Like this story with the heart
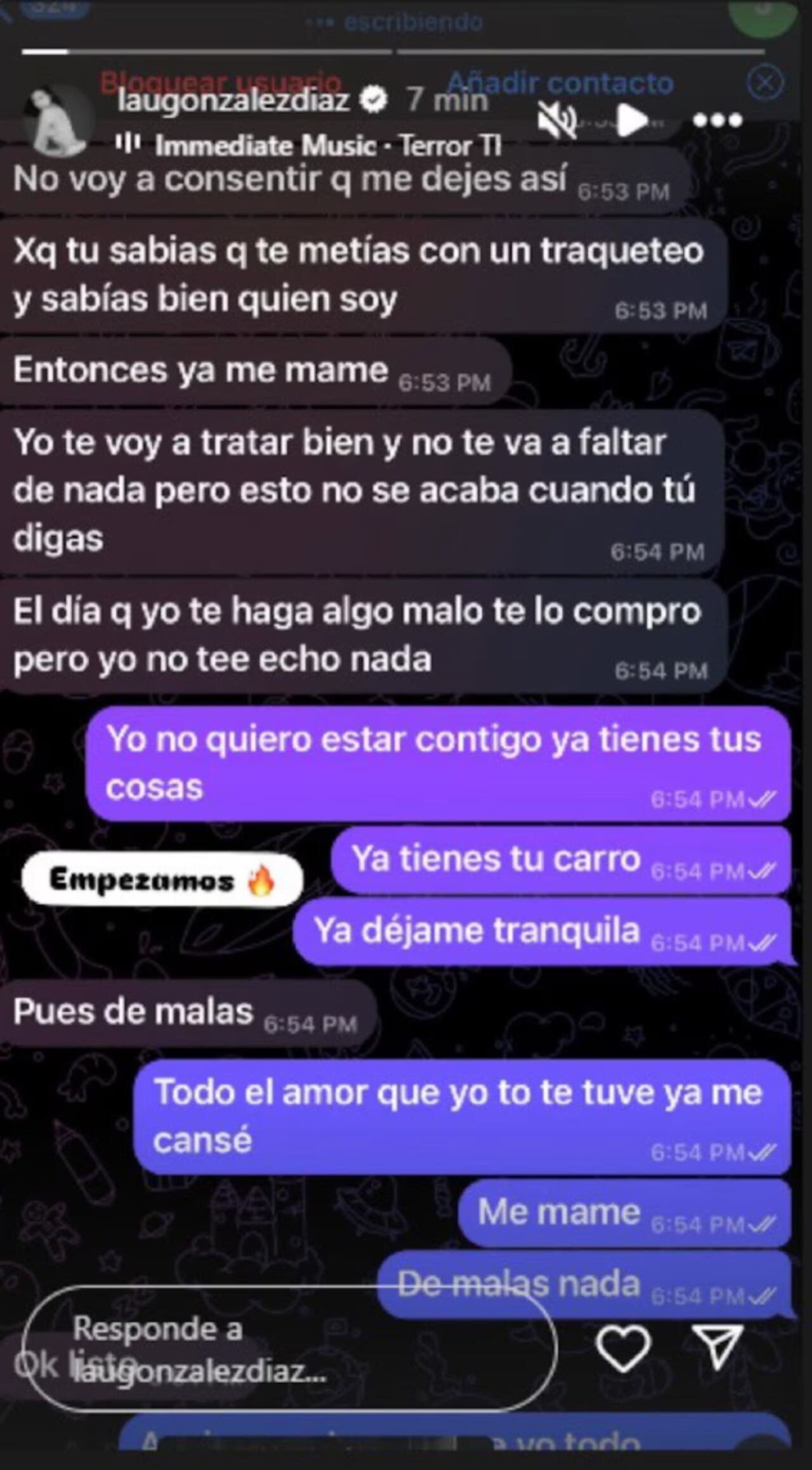Image resolution: width=812 pixels, height=1470 pixels. coord(623,1348)
